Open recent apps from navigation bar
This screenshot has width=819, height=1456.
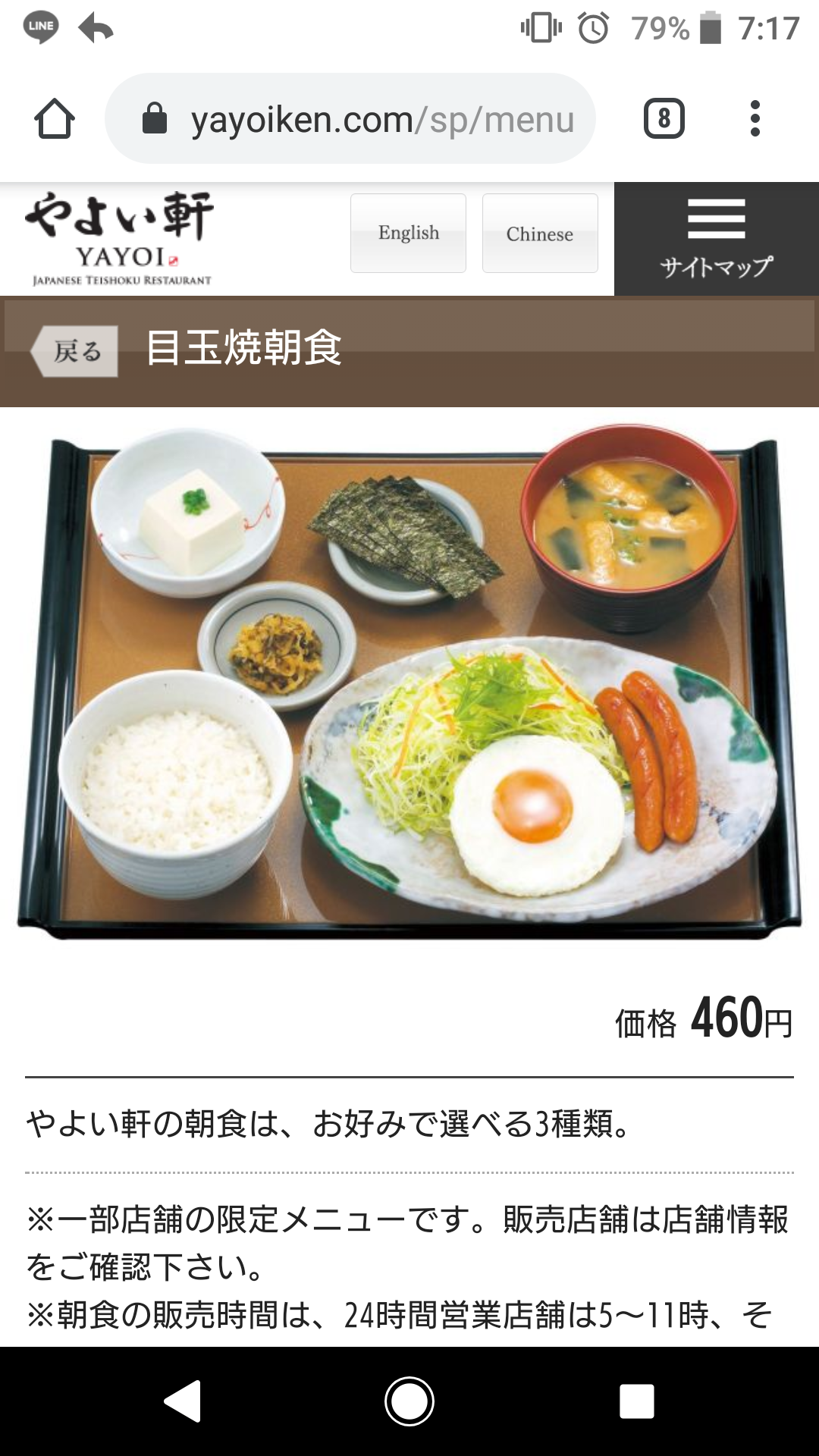coord(636,1401)
